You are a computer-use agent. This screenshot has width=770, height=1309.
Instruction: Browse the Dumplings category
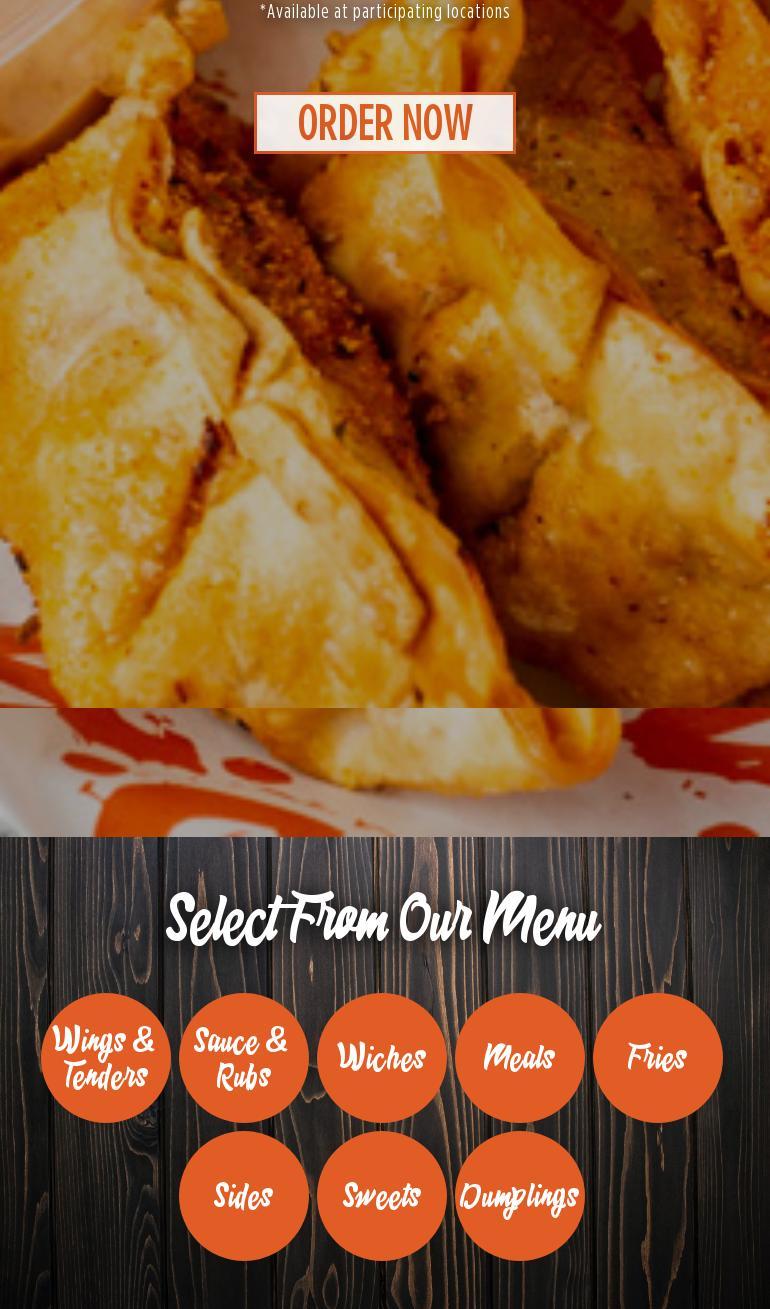(x=519, y=1196)
